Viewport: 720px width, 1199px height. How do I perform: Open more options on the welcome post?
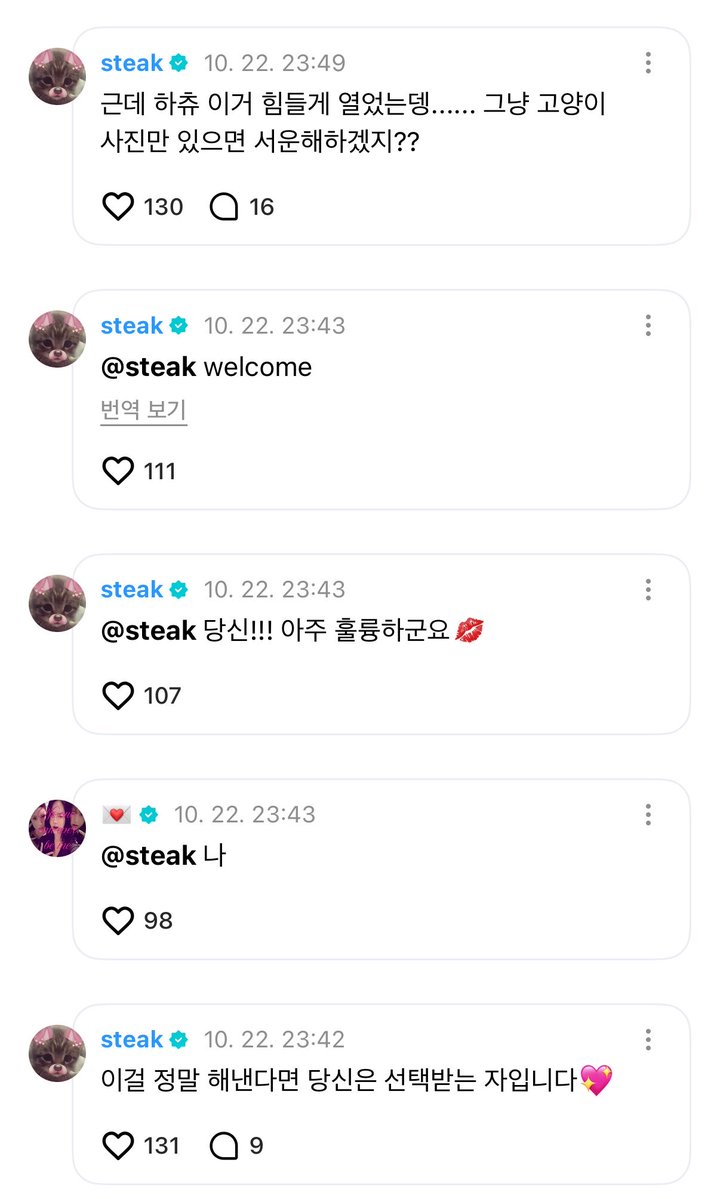pos(648,326)
